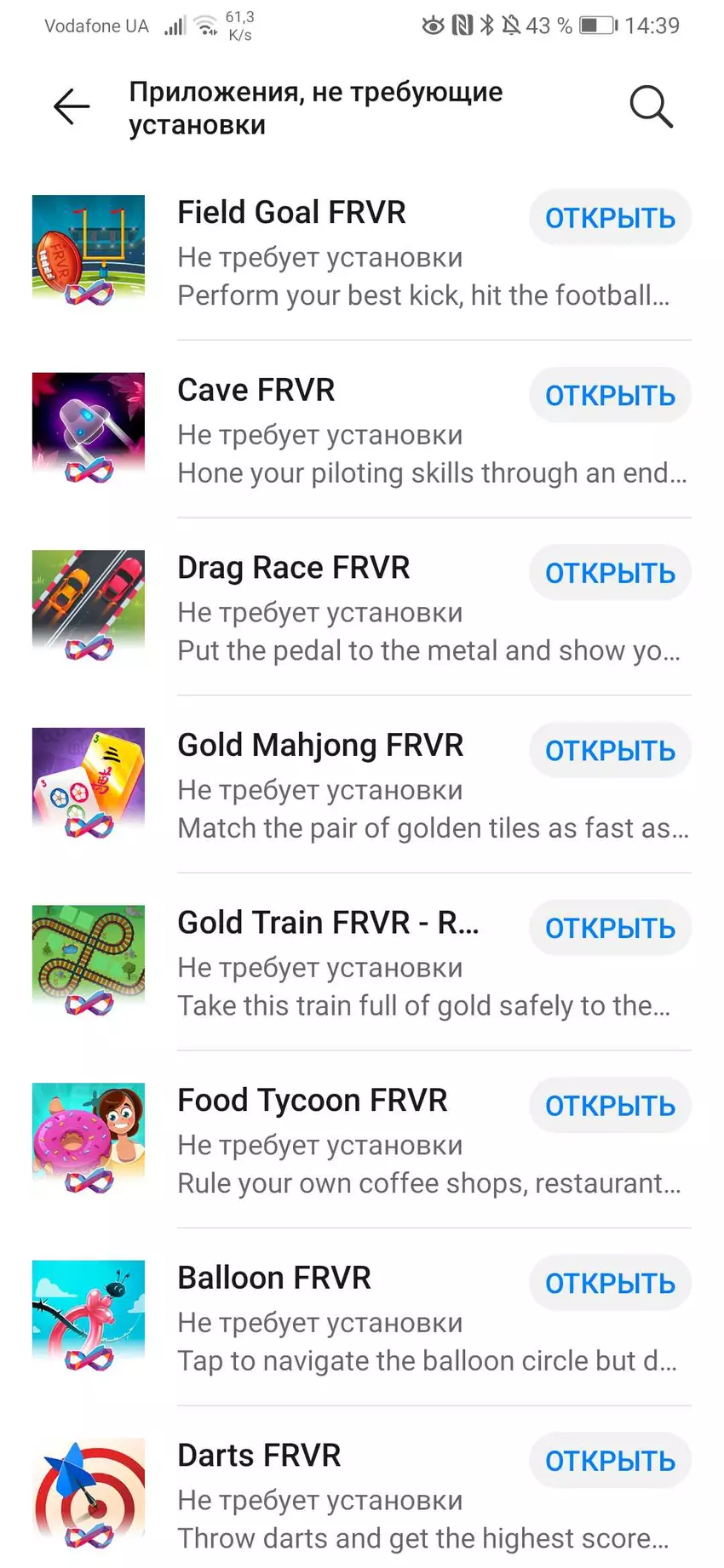Image resolution: width=724 pixels, height=1568 pixels.
Task: Tap ОТКРЫТЬ for Gold Mahjong FRVR
Action: 610,751
